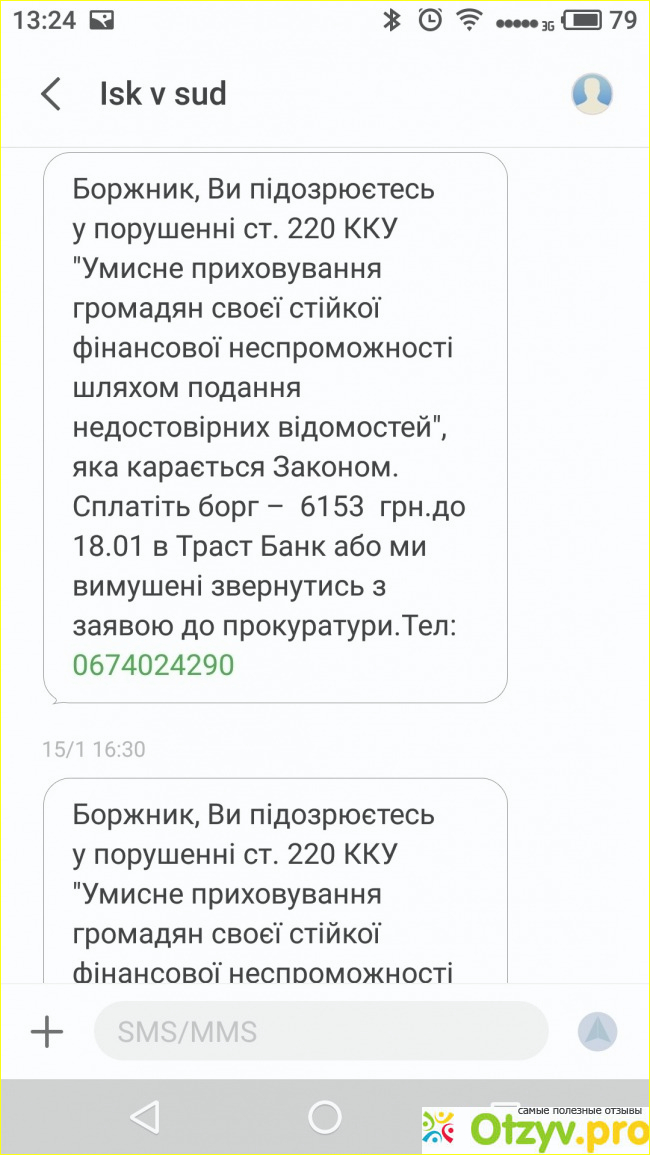This screenshot has height=1155, width=650.
Task: Add an attachment with the plus icon
Action: 47,1032
